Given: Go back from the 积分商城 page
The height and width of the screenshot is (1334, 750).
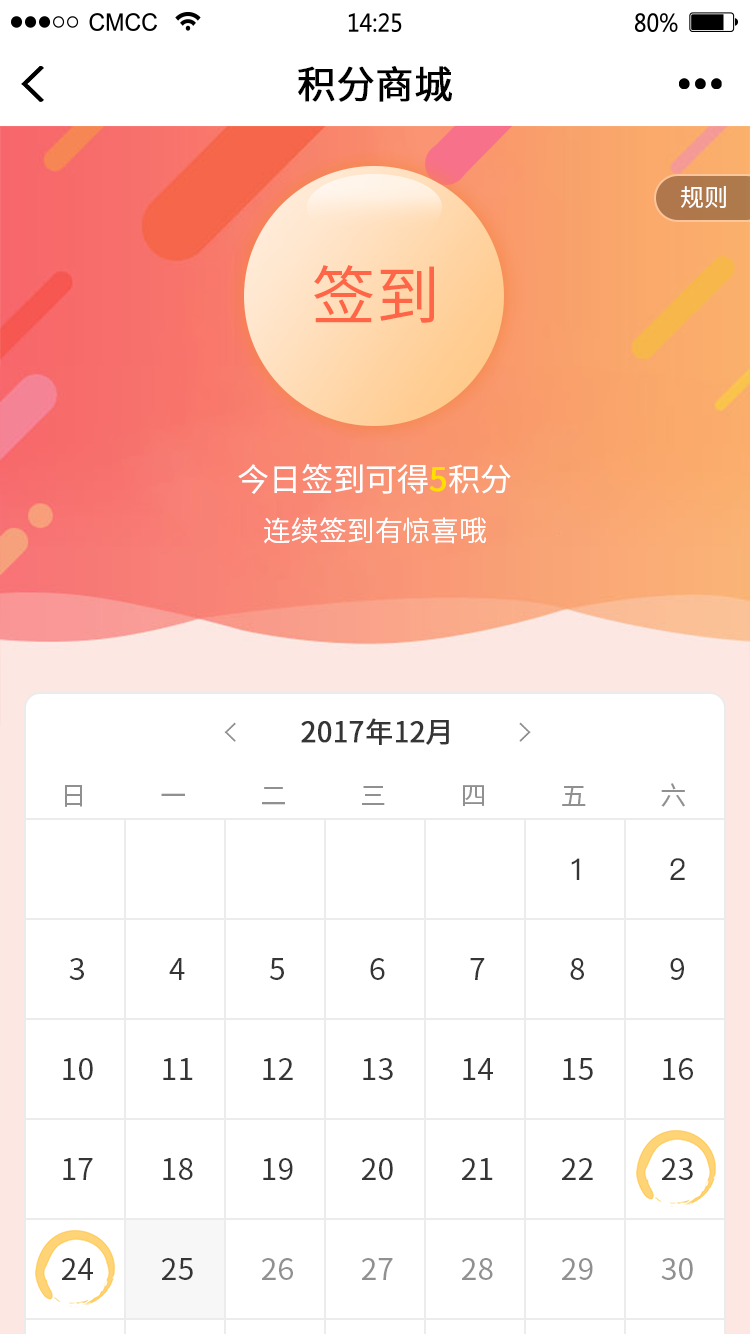Looking at the screenshot, I should point(34,84).
